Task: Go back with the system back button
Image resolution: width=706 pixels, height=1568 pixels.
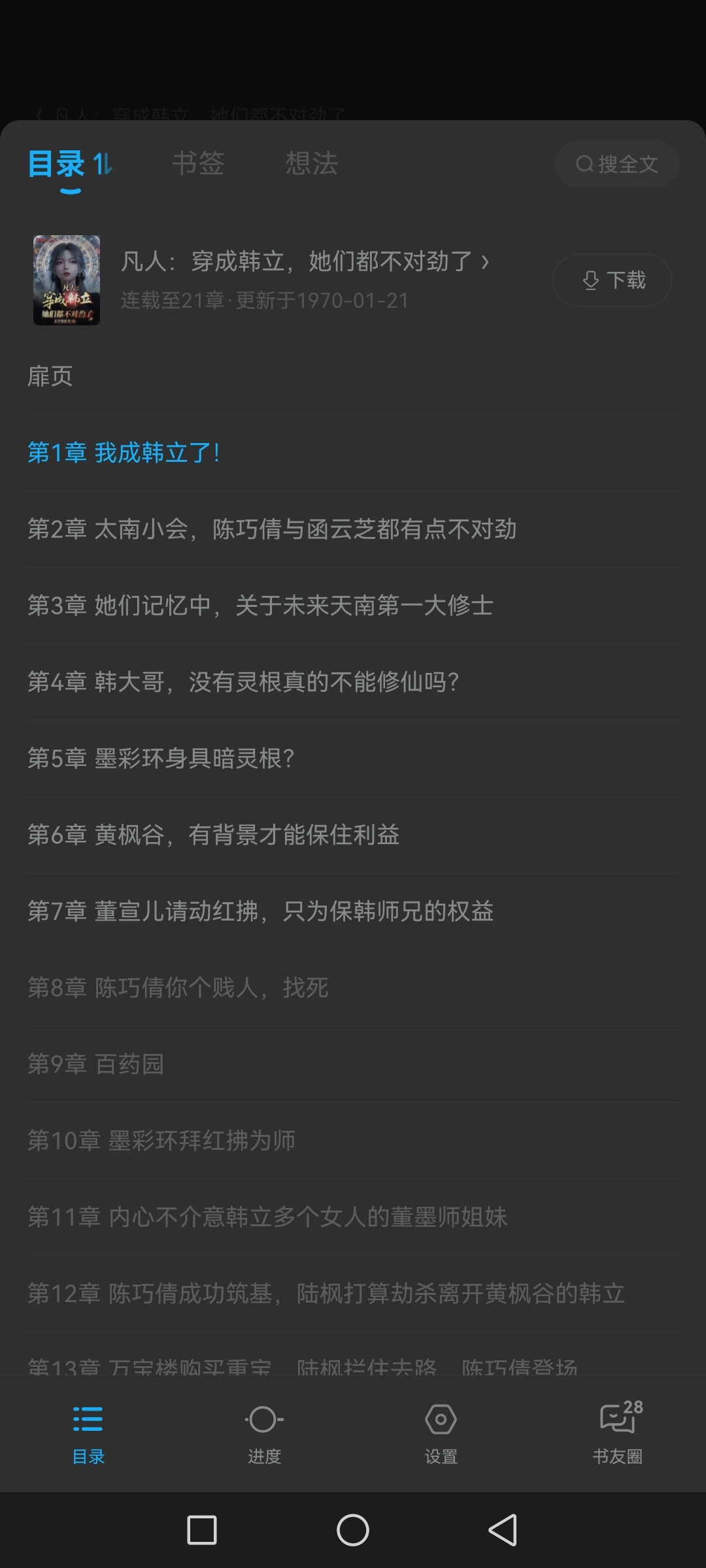Action: click(503, 1530)
